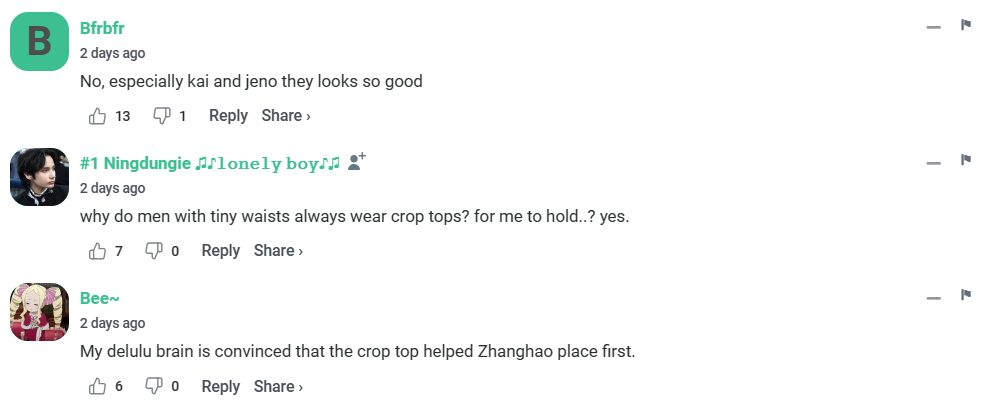Image resolution: width=982 pixels, height=405 pixels.
Task: Share Bee~'s comment
Action: 278,386
